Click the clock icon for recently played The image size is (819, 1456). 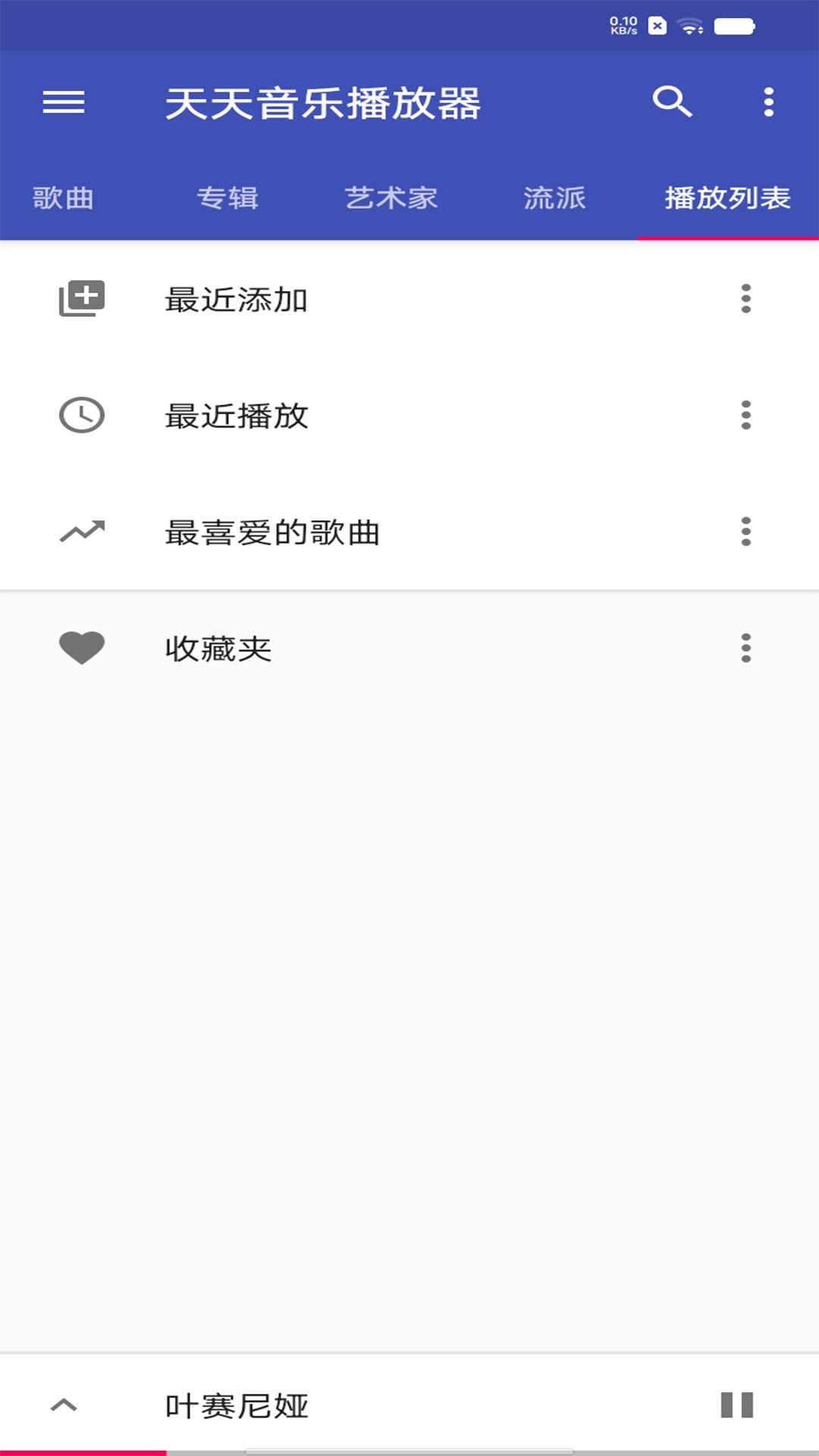(x=81, y=415)
